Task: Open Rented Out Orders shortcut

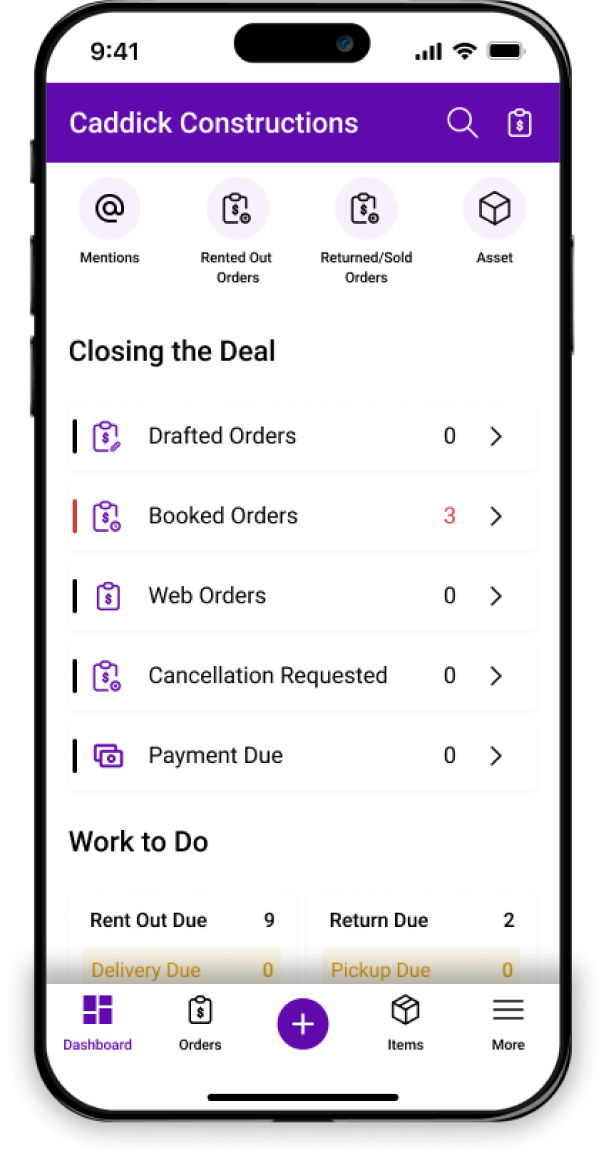Action: (238, 231)
